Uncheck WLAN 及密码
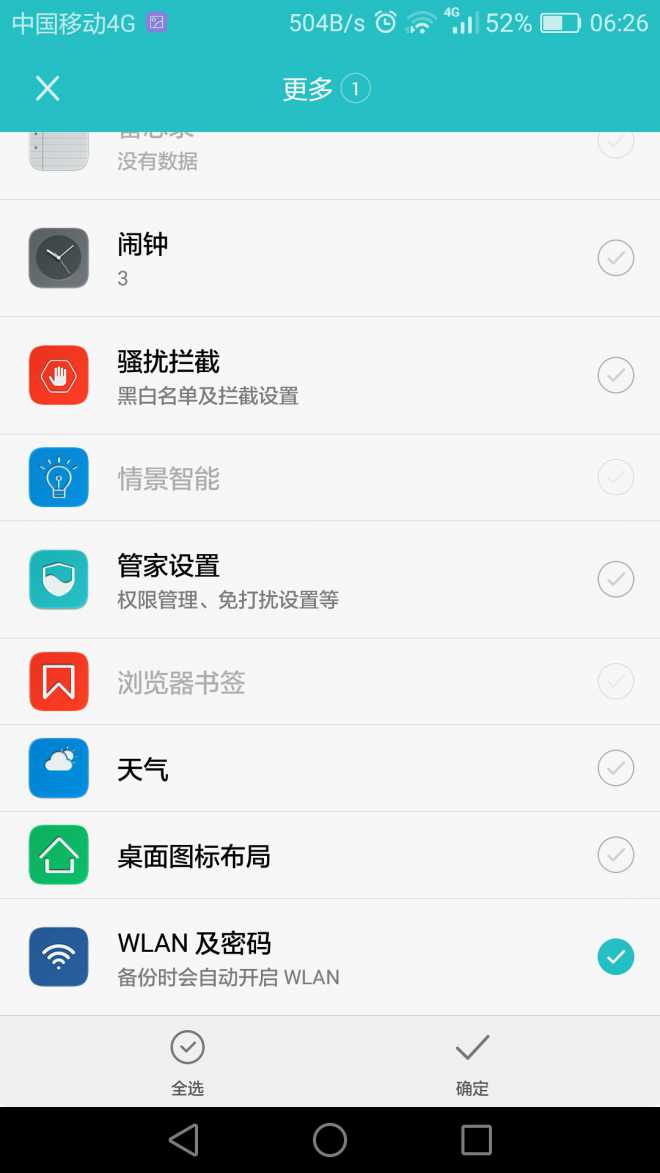This screenshot has width=660, height=1173. click(615, 957)
